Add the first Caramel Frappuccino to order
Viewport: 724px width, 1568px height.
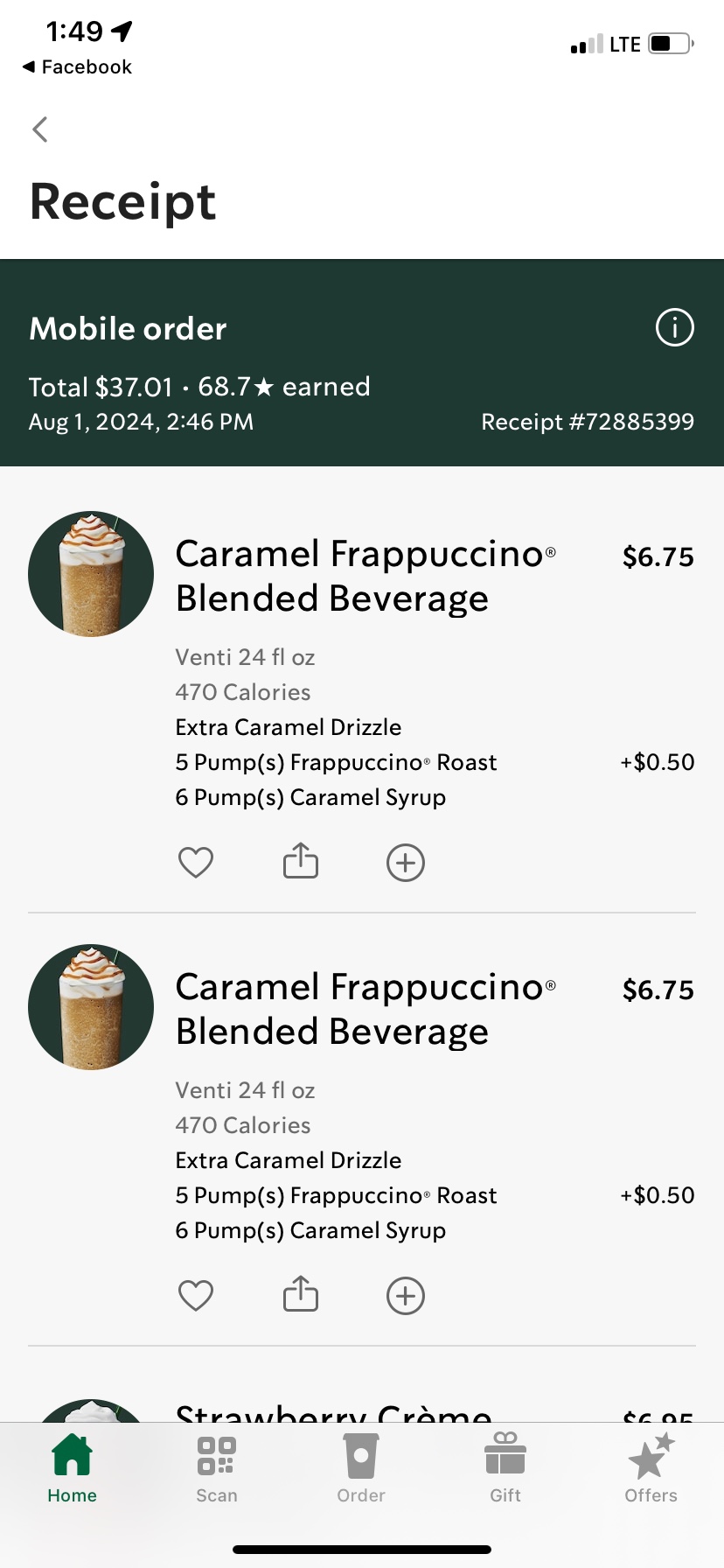click(406, 863)
